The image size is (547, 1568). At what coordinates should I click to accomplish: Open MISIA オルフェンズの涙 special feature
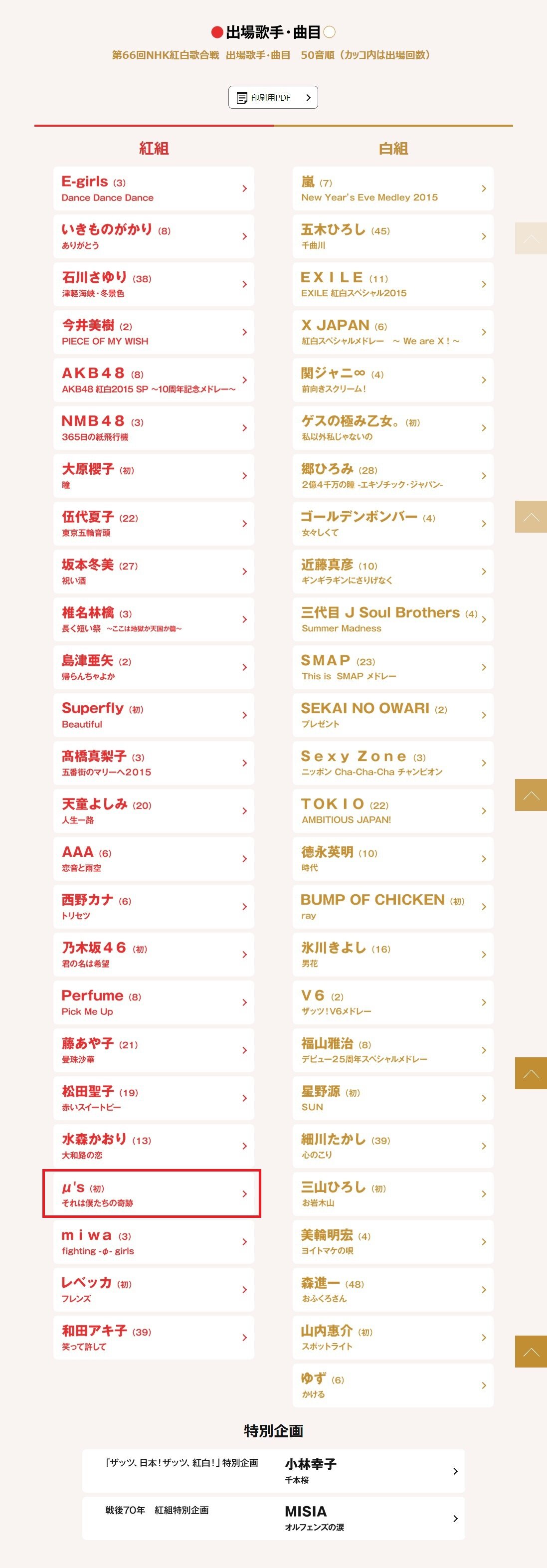click(273, 1518)
